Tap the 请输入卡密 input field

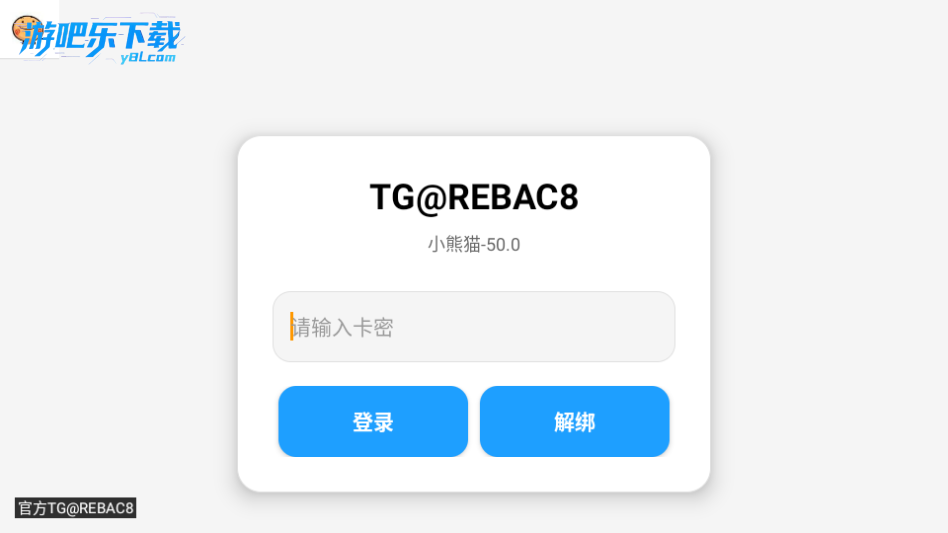(x=473, y=327)
